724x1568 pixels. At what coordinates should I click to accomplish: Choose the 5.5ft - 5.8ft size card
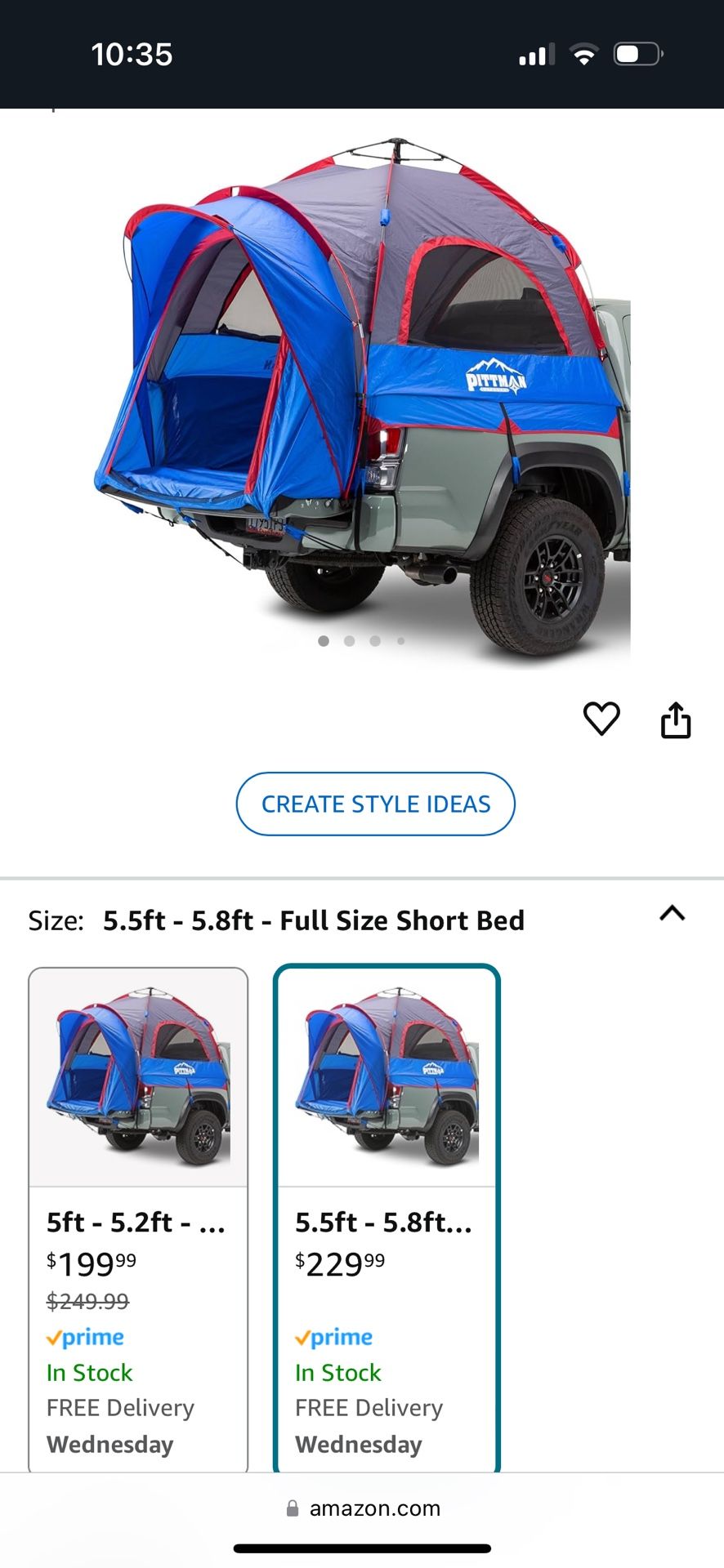387,1220
